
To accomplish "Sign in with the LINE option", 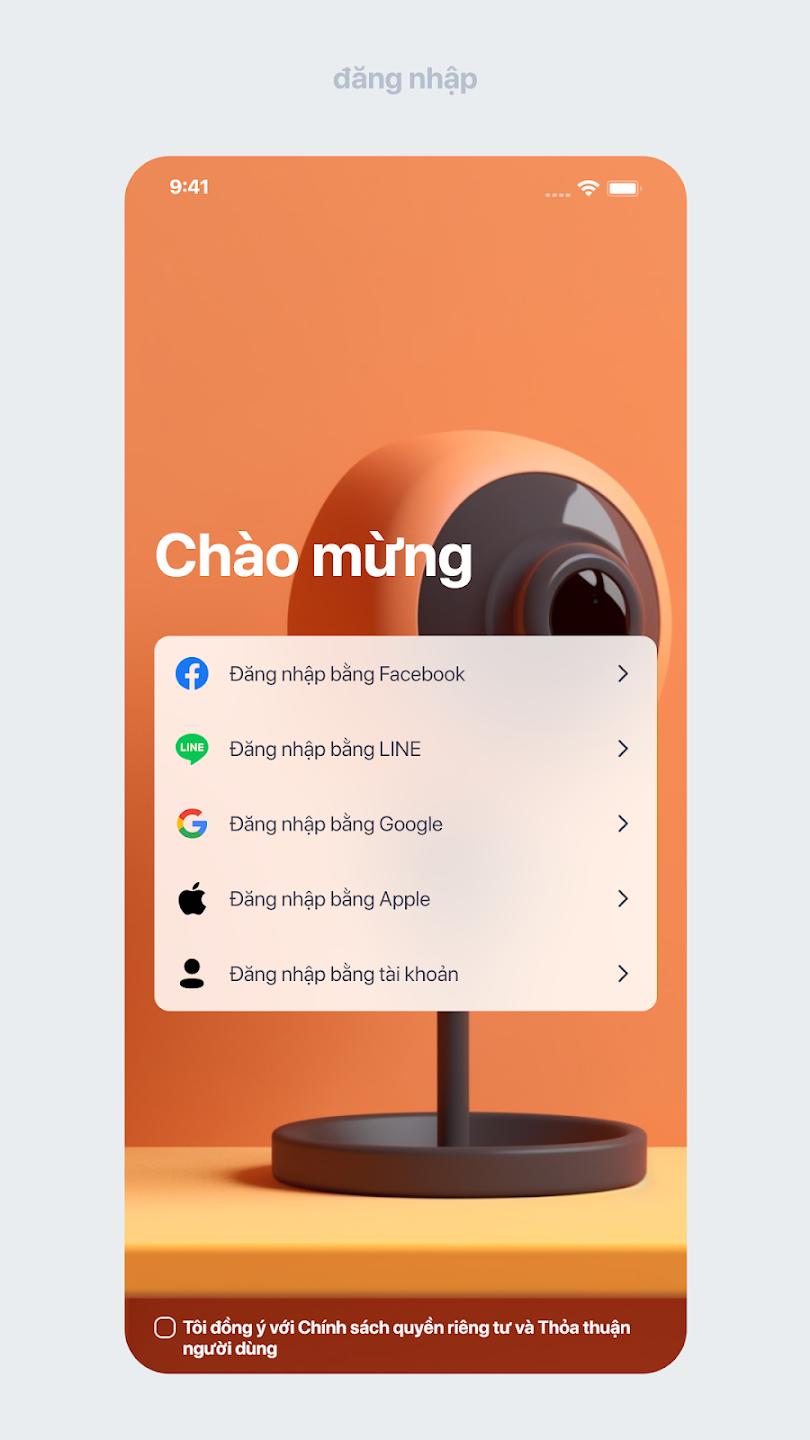I will 404,749.
